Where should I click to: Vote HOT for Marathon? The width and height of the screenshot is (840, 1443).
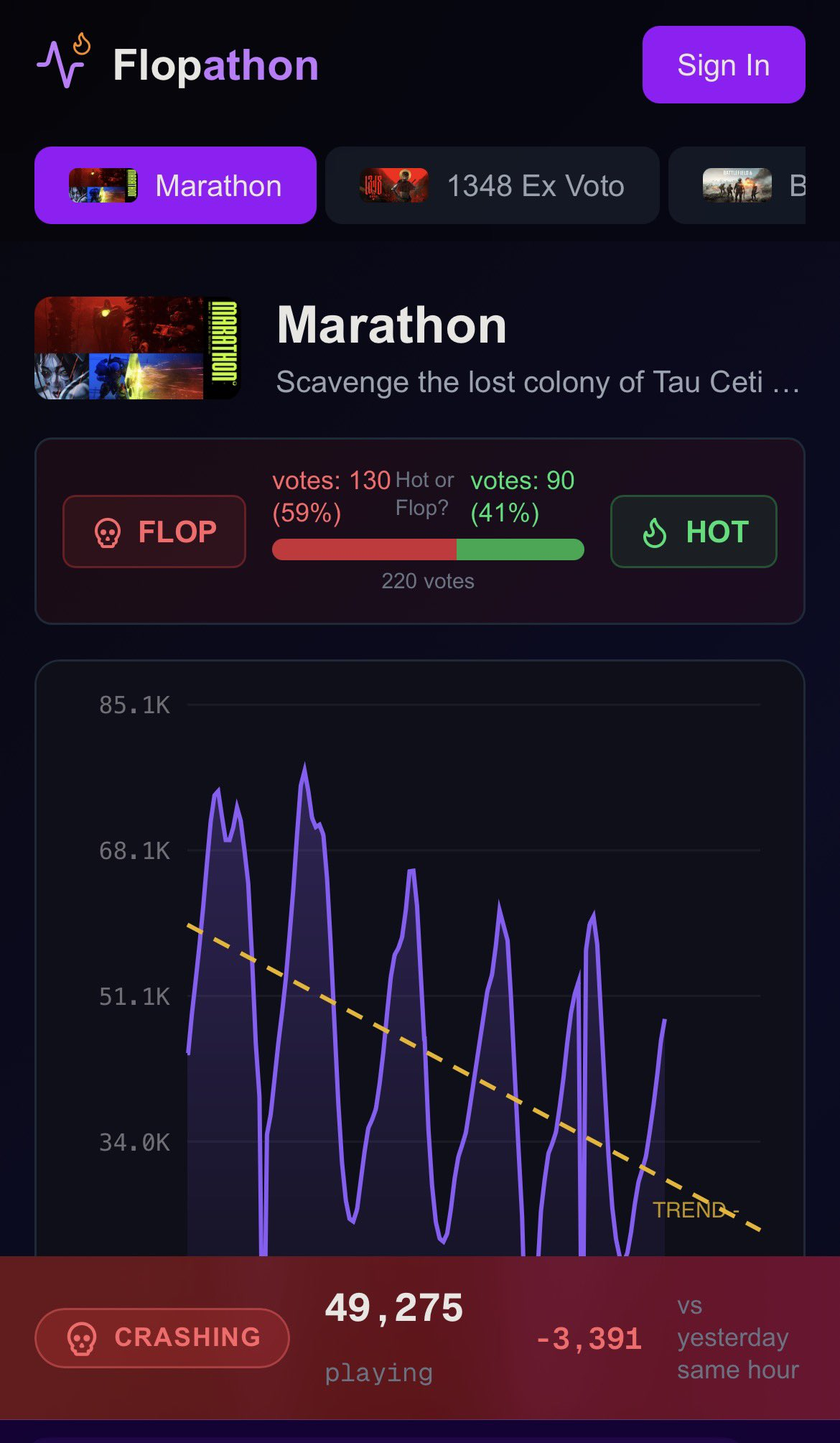coord(693,532)
